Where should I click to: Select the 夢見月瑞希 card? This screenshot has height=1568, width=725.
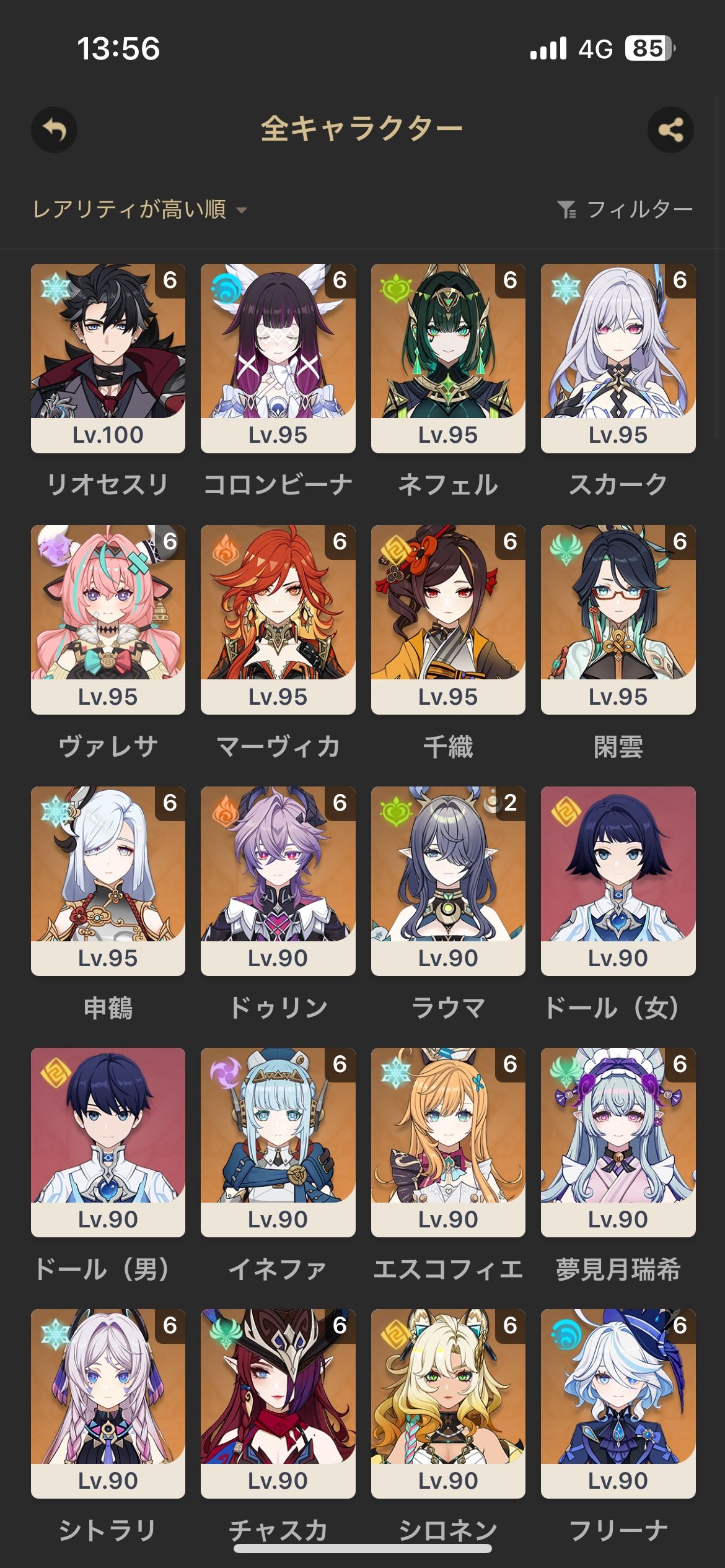(618, 1142)
